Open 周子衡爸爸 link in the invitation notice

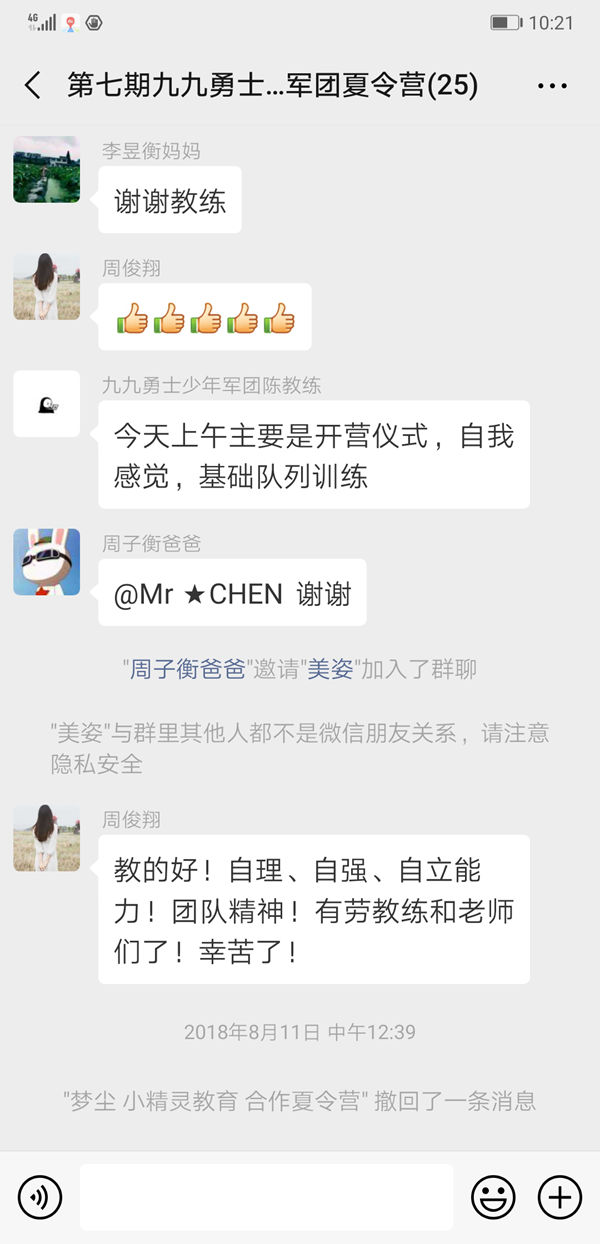[187, 669]
